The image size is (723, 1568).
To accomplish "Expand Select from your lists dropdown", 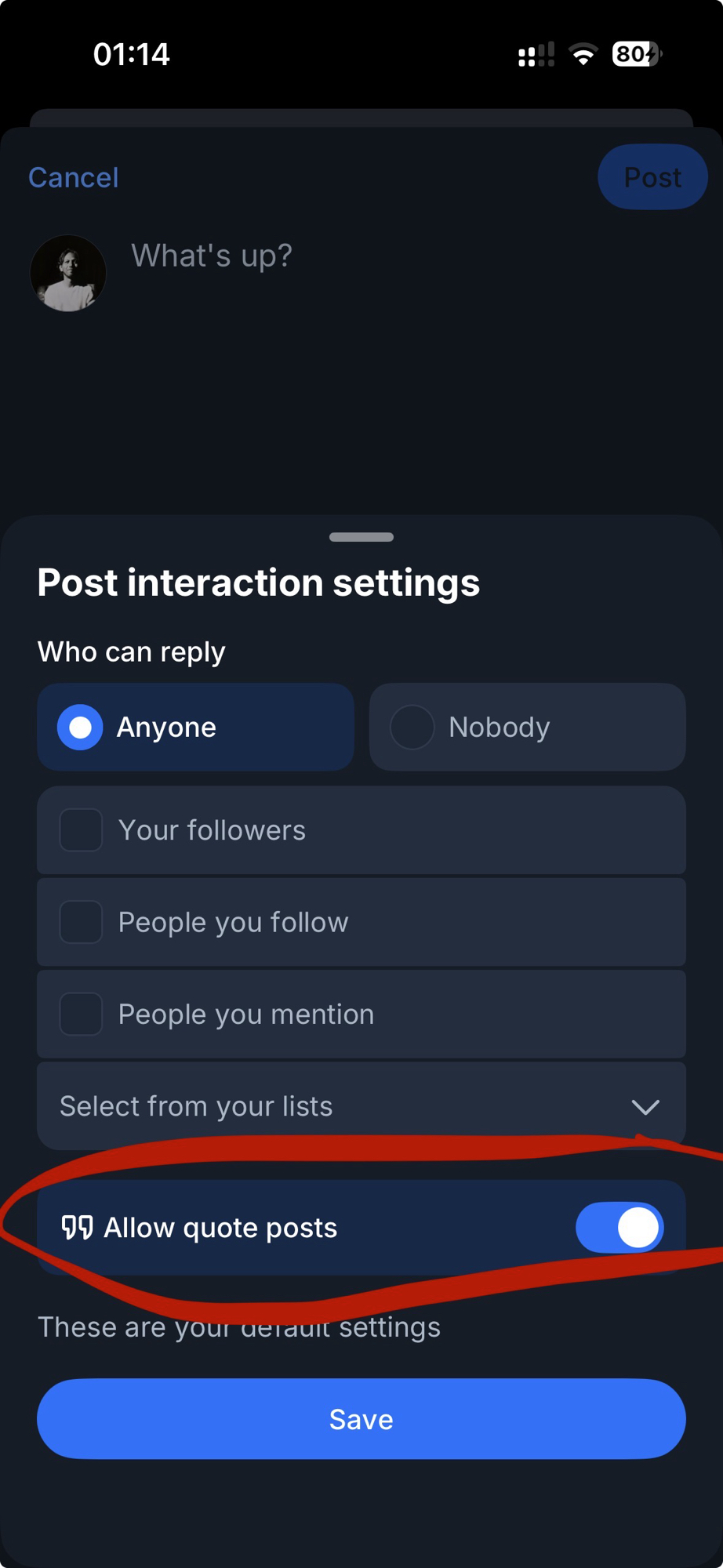I will click(361, 1106).
